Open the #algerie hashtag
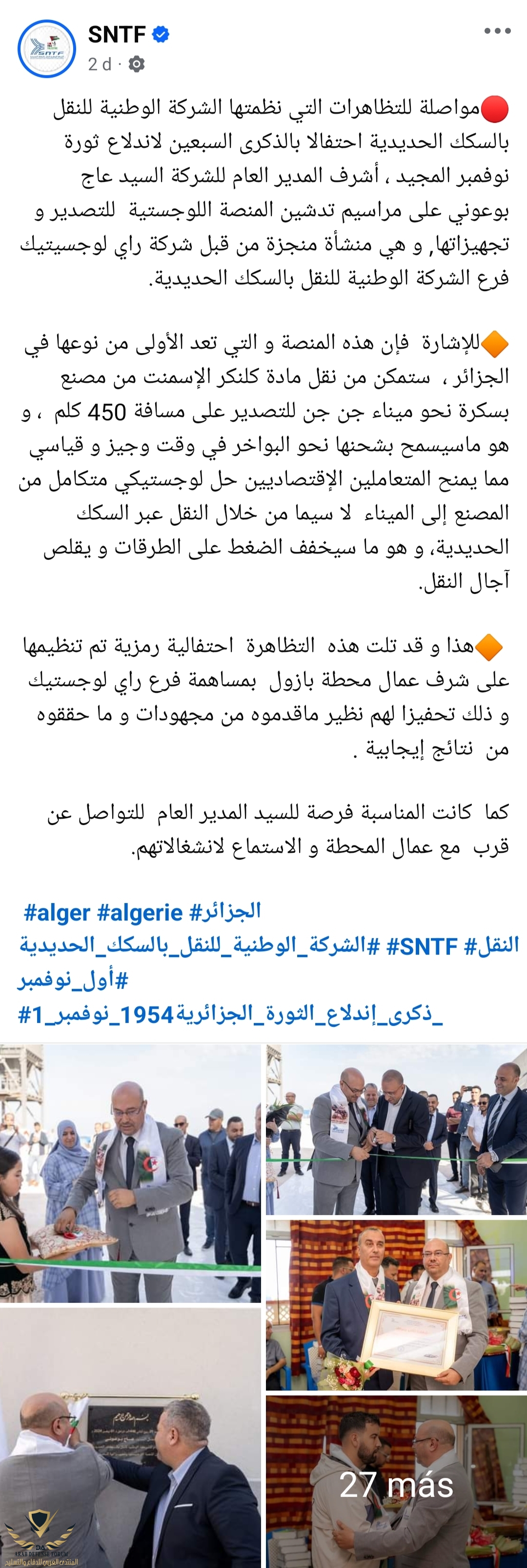The image size is (527, 1568). [x=140, y=912]
